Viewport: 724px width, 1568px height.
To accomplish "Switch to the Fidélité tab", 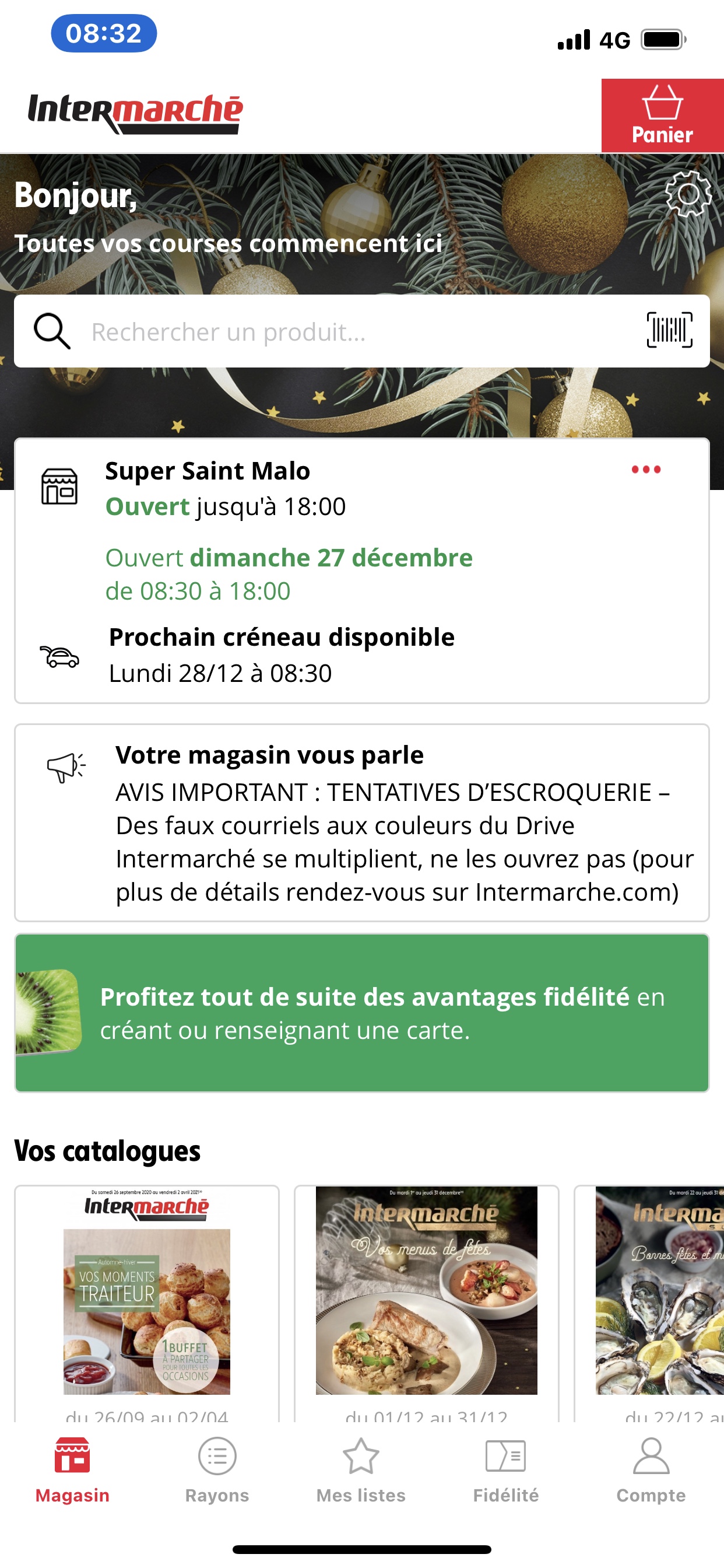I will tap(505, 1469).
